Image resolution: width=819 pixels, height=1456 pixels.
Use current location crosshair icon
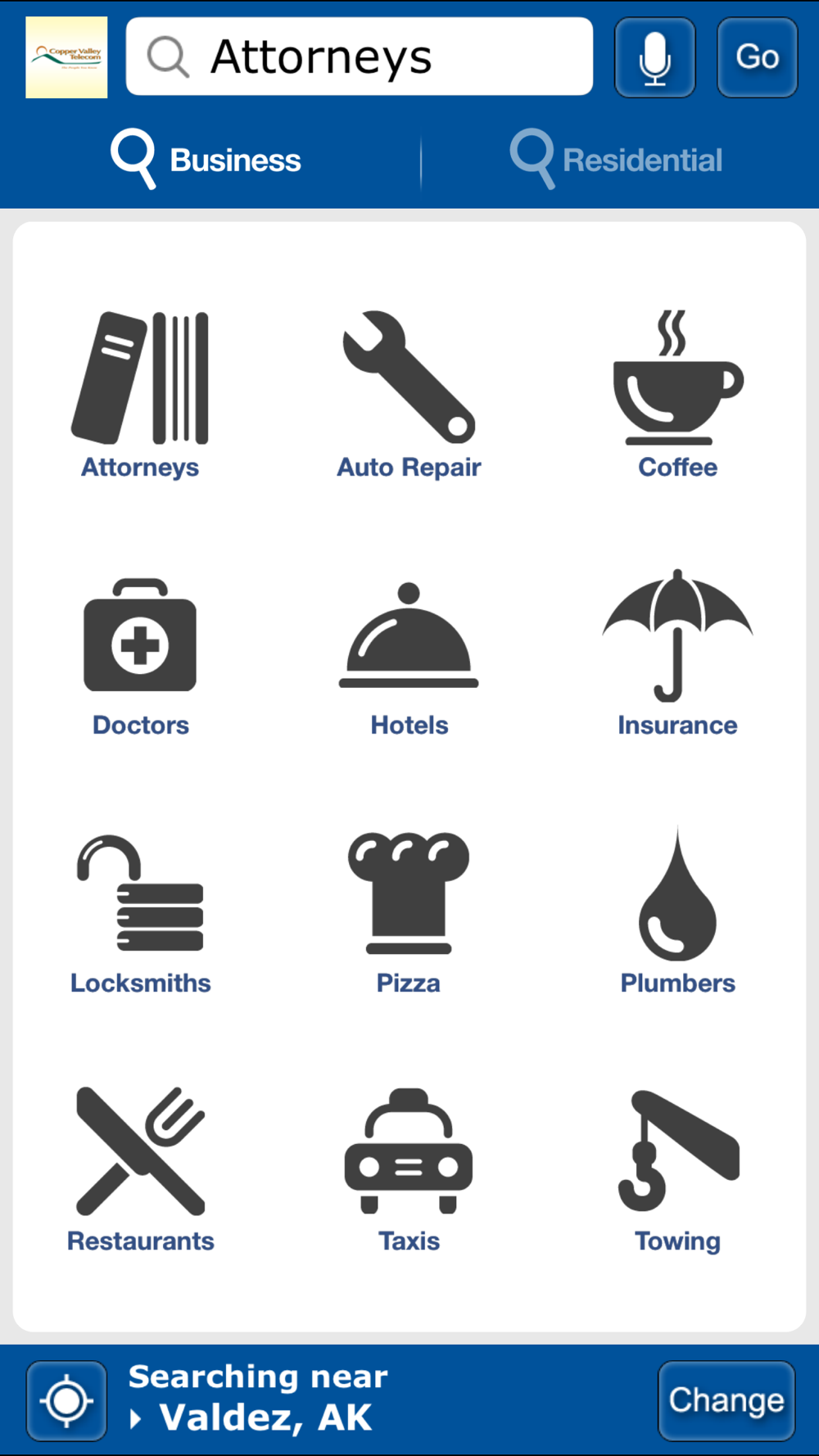click(x=66, y=1400)
